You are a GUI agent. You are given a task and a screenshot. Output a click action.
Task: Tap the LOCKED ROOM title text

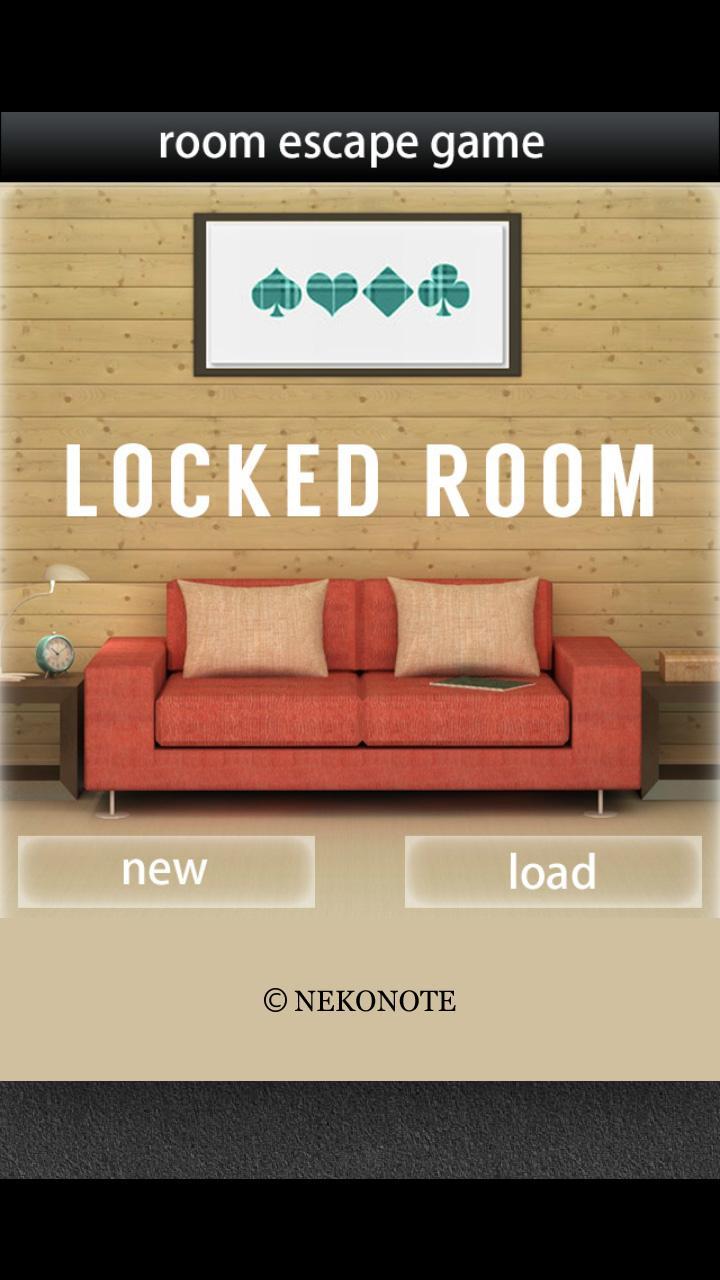[x=360, y=480]
